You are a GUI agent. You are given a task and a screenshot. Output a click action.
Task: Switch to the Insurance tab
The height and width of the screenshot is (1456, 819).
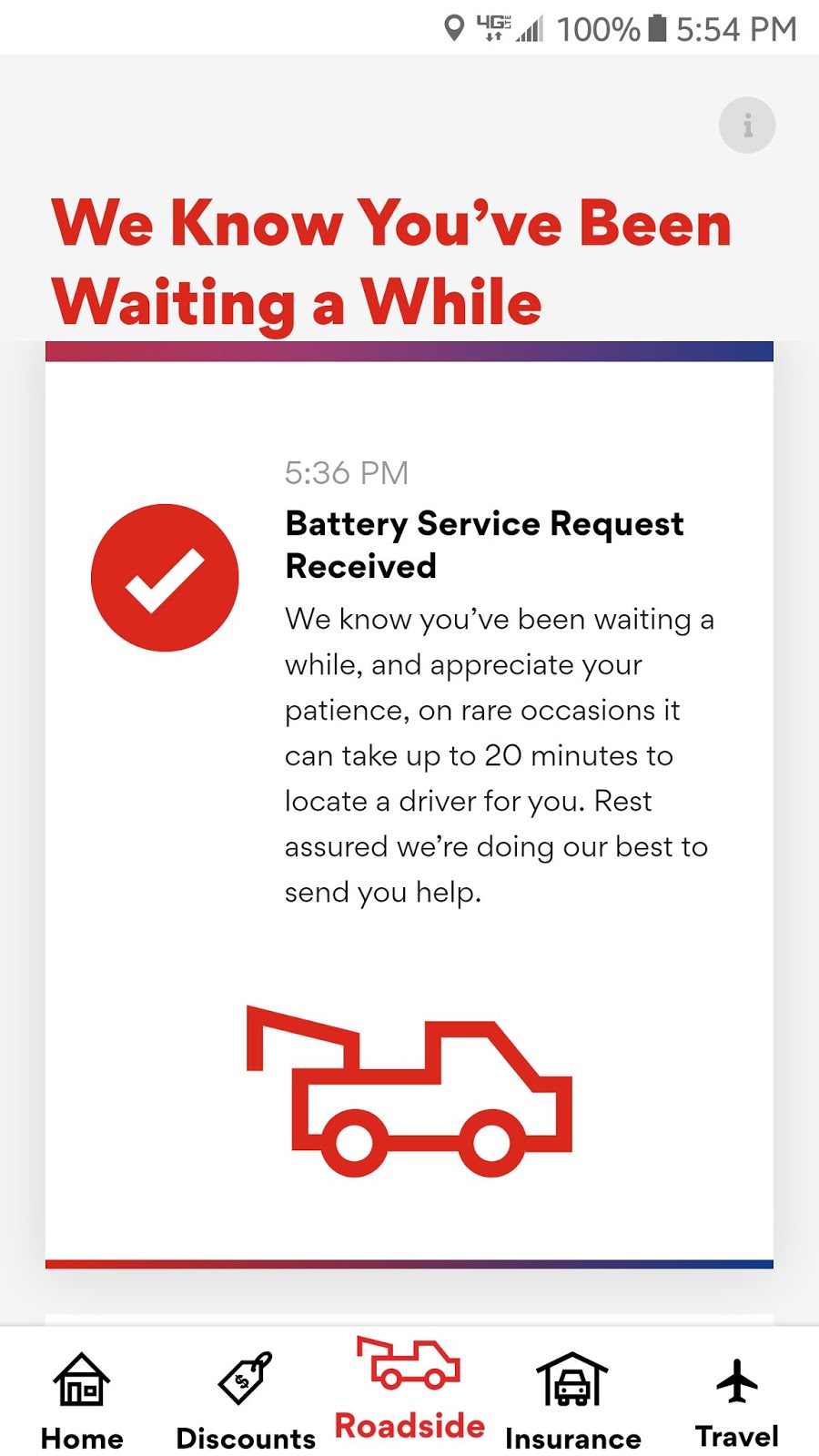click(x=571, y=1440)
